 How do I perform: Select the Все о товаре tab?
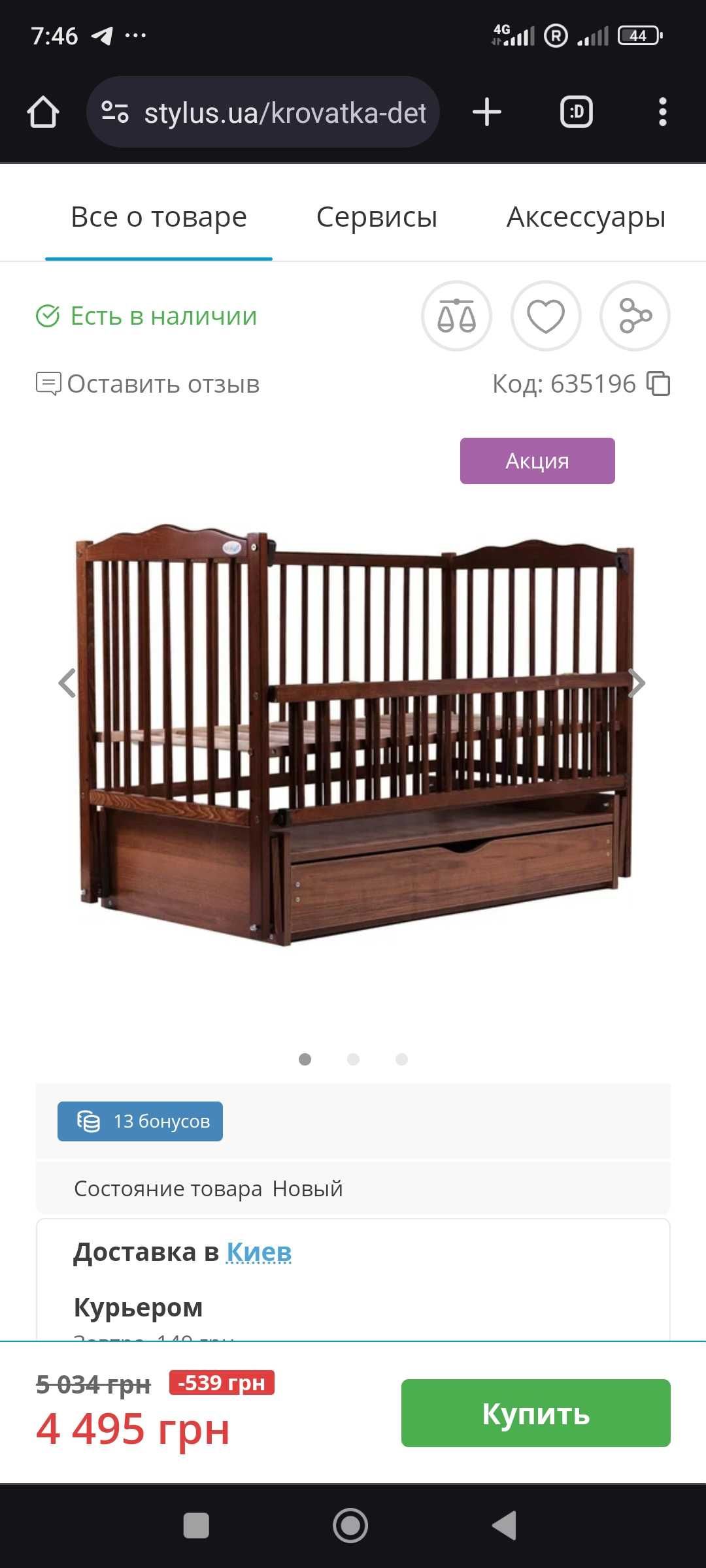pyautogui.click(x=159, y=217)
